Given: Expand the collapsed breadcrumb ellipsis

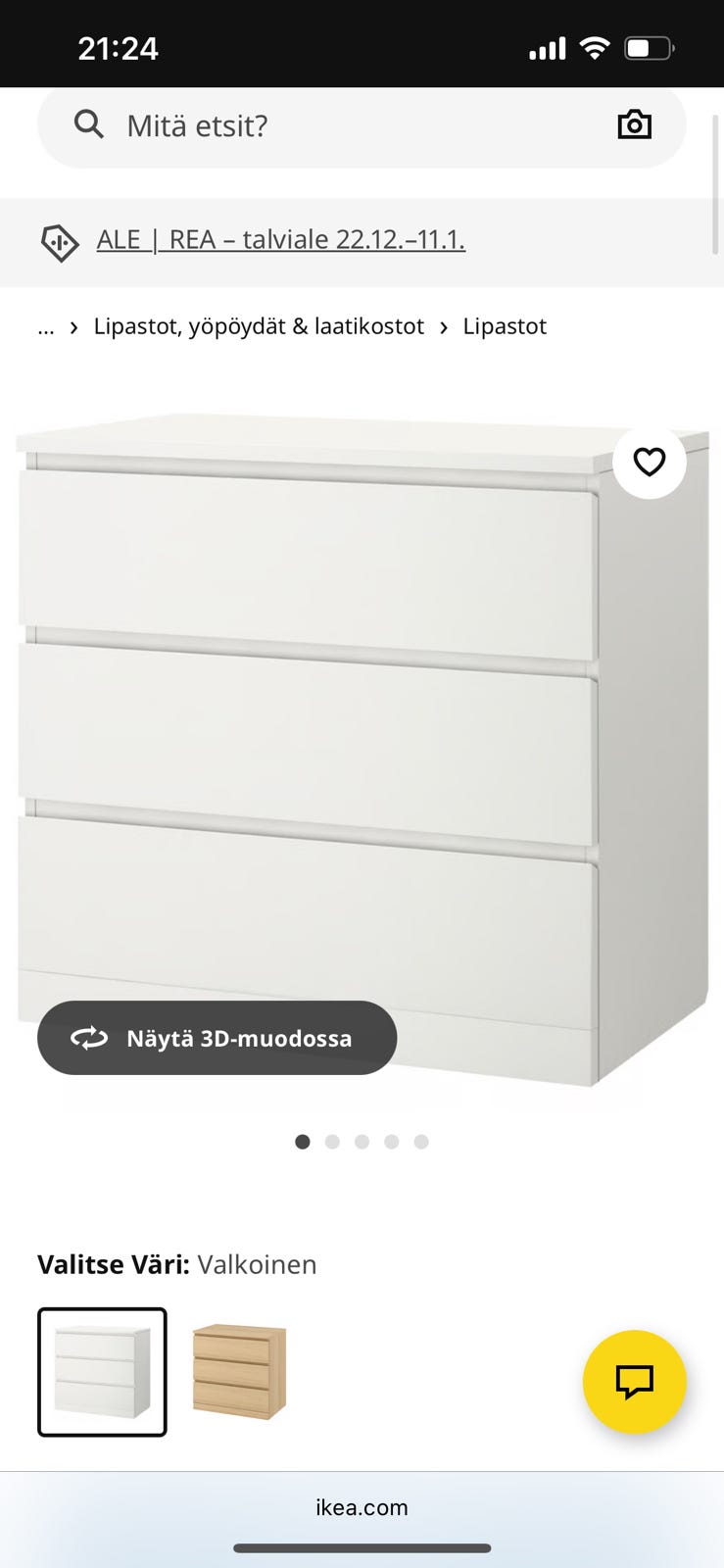Looking at the screenshot, I should pos(45,327).
